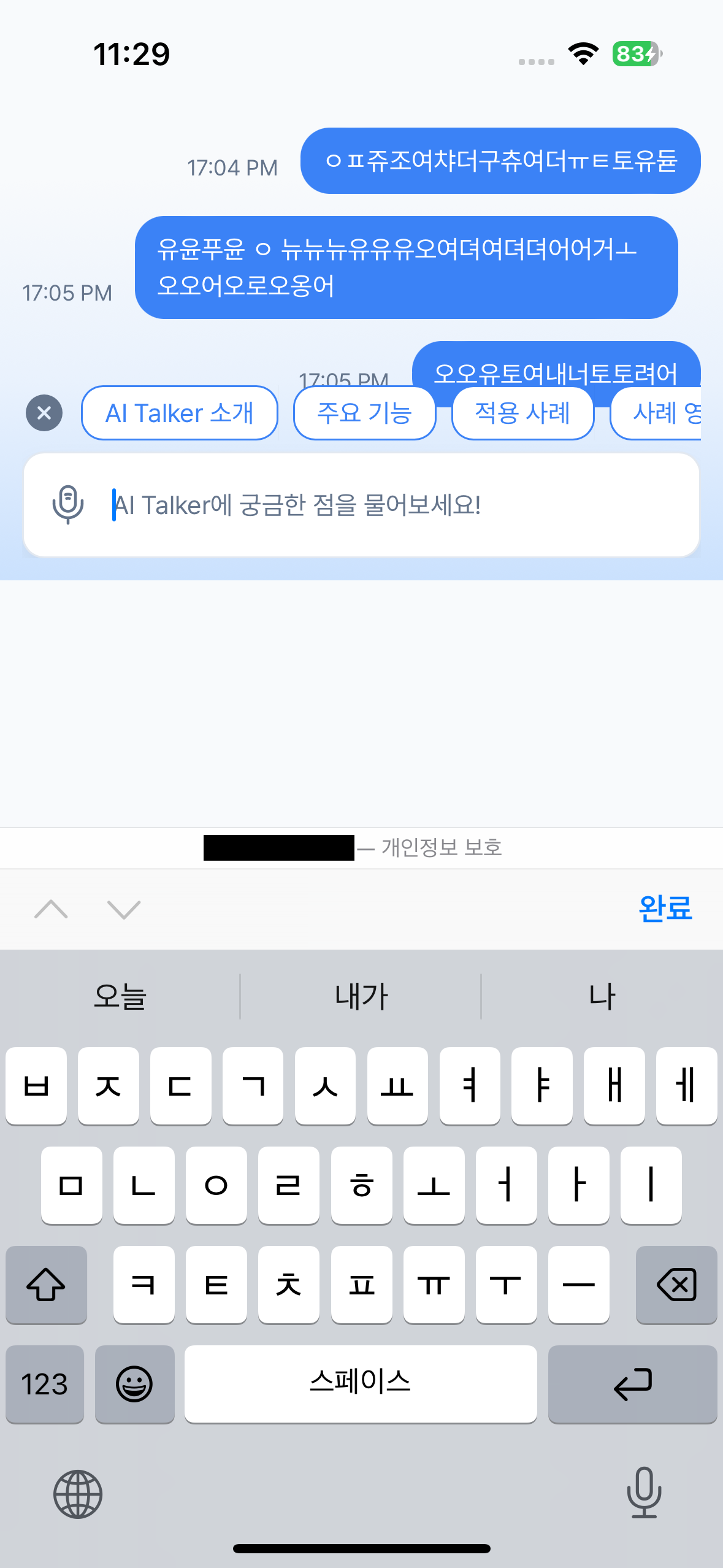Jump to the next field with the down arrow

124,909
